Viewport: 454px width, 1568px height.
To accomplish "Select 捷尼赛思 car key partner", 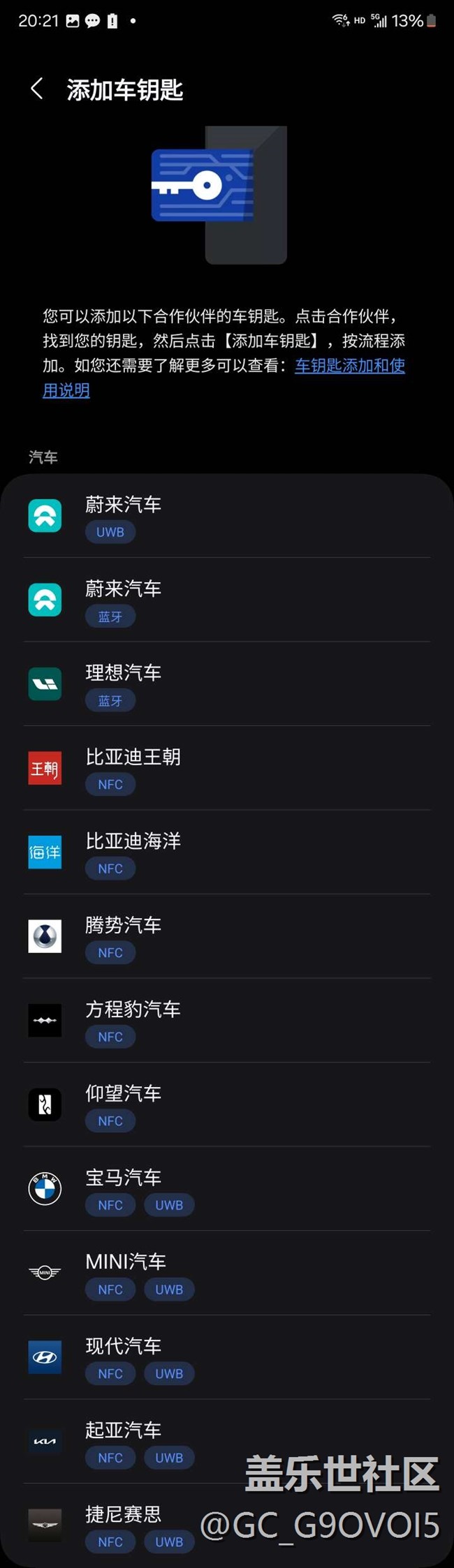I will (140, 1525).
